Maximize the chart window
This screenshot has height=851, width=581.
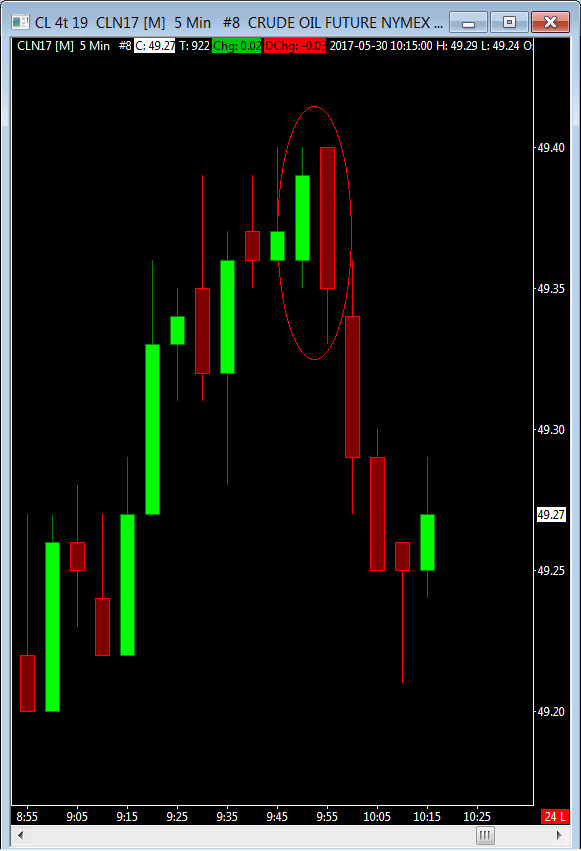click(x=509, y=22)
